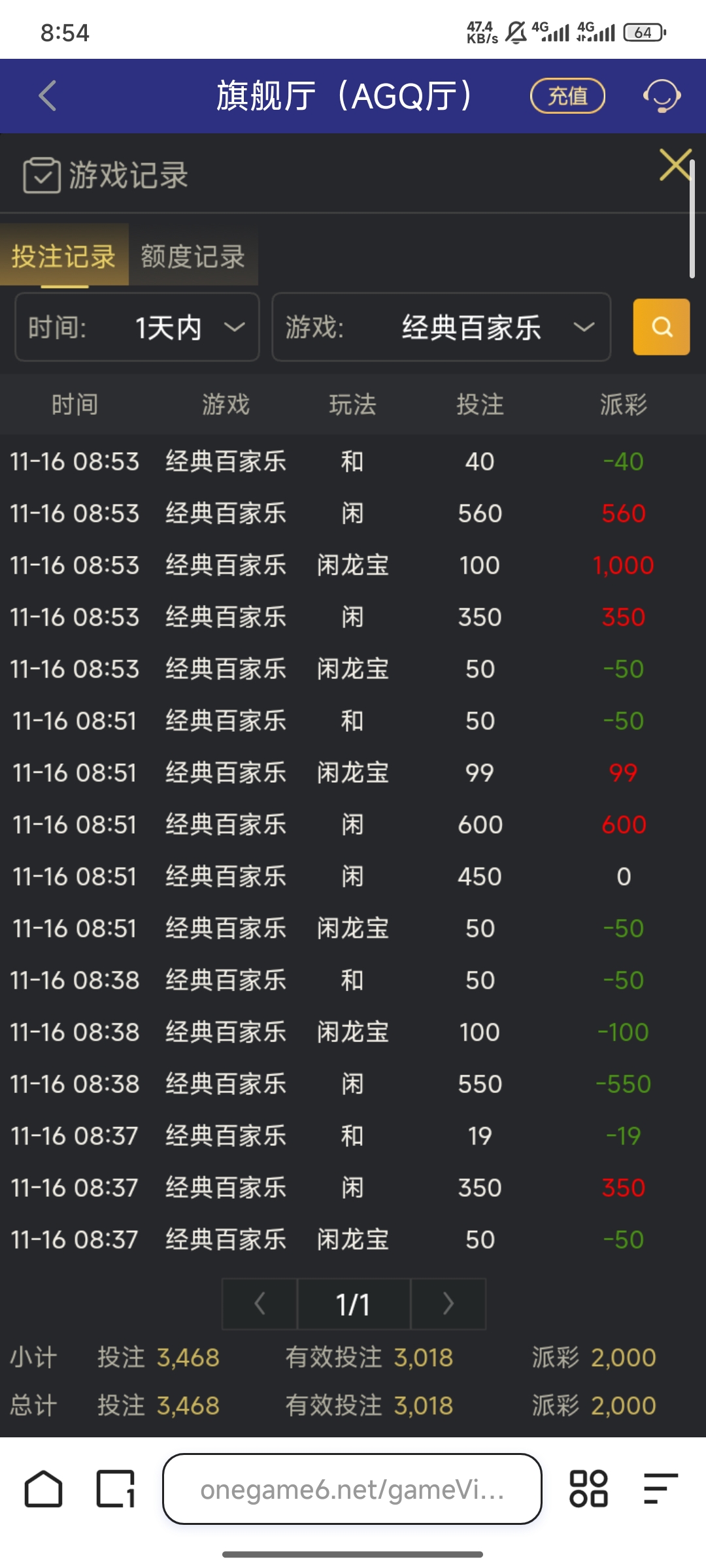706x1568 pixels.
Task: Open the browser tabs switcher
Action: pos(116,1490)
